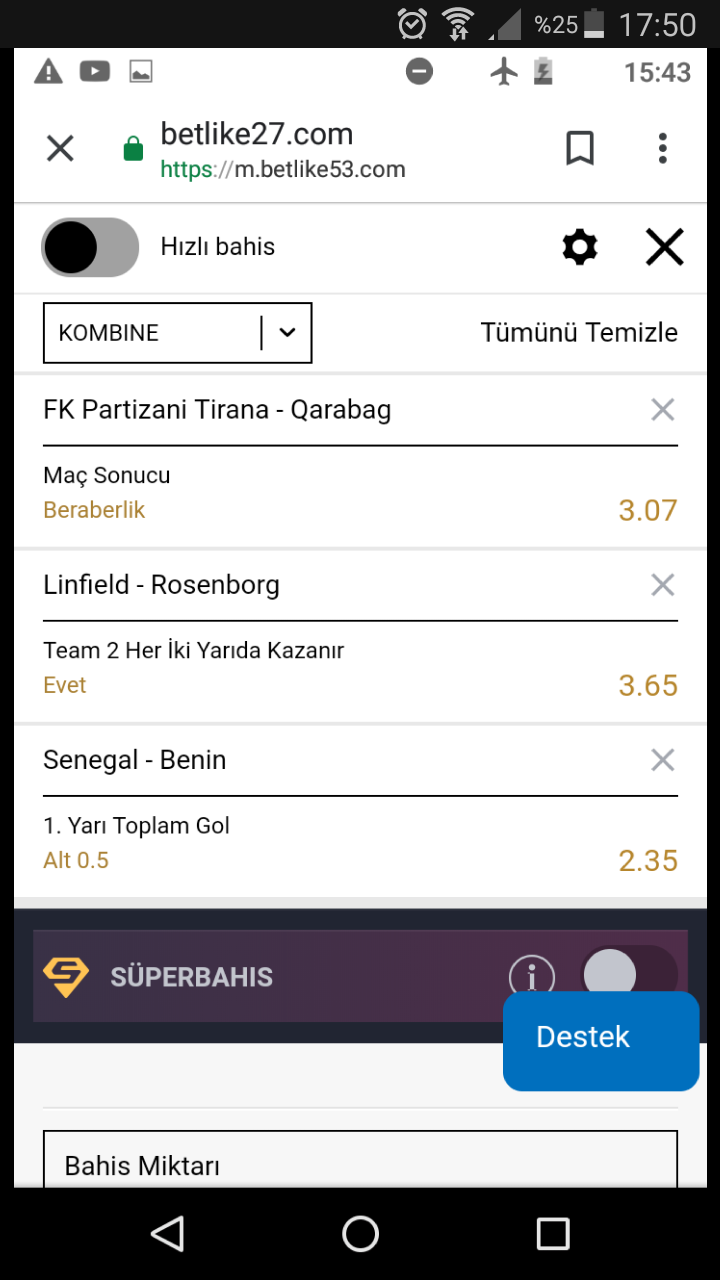This screenshot has width=720, height=1280.
Task: Go to the system home screen
Action: (x=360, y=1234)
